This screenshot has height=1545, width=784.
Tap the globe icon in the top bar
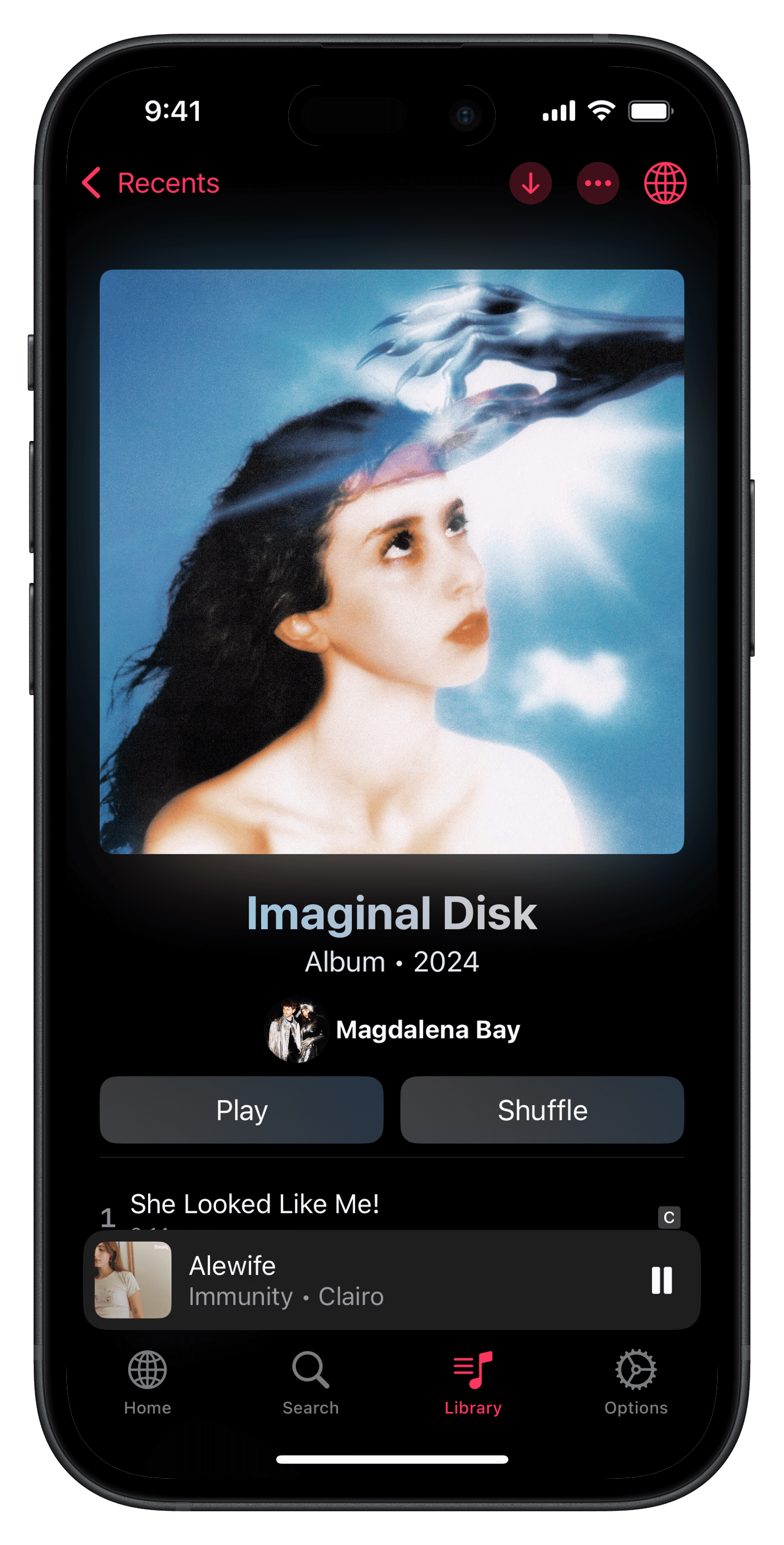665,183
